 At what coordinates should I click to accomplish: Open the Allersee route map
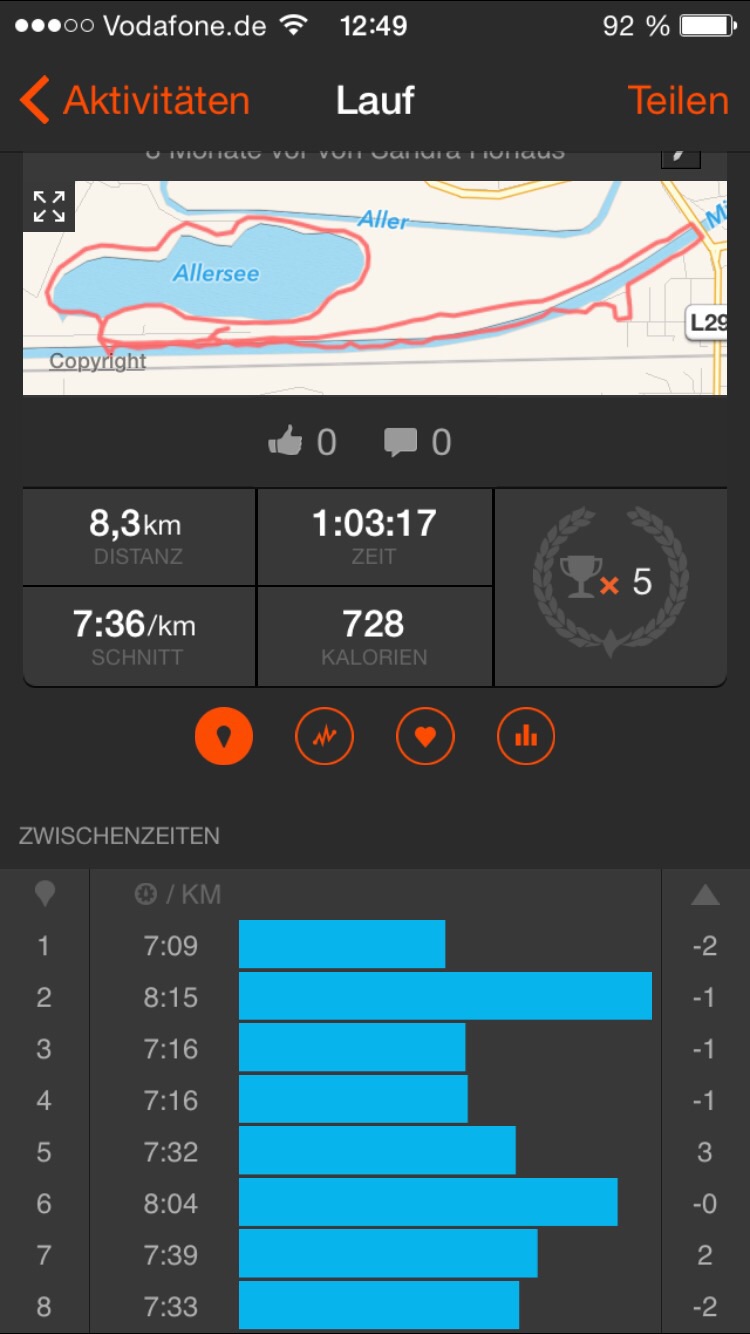click(x=375, y=290)
